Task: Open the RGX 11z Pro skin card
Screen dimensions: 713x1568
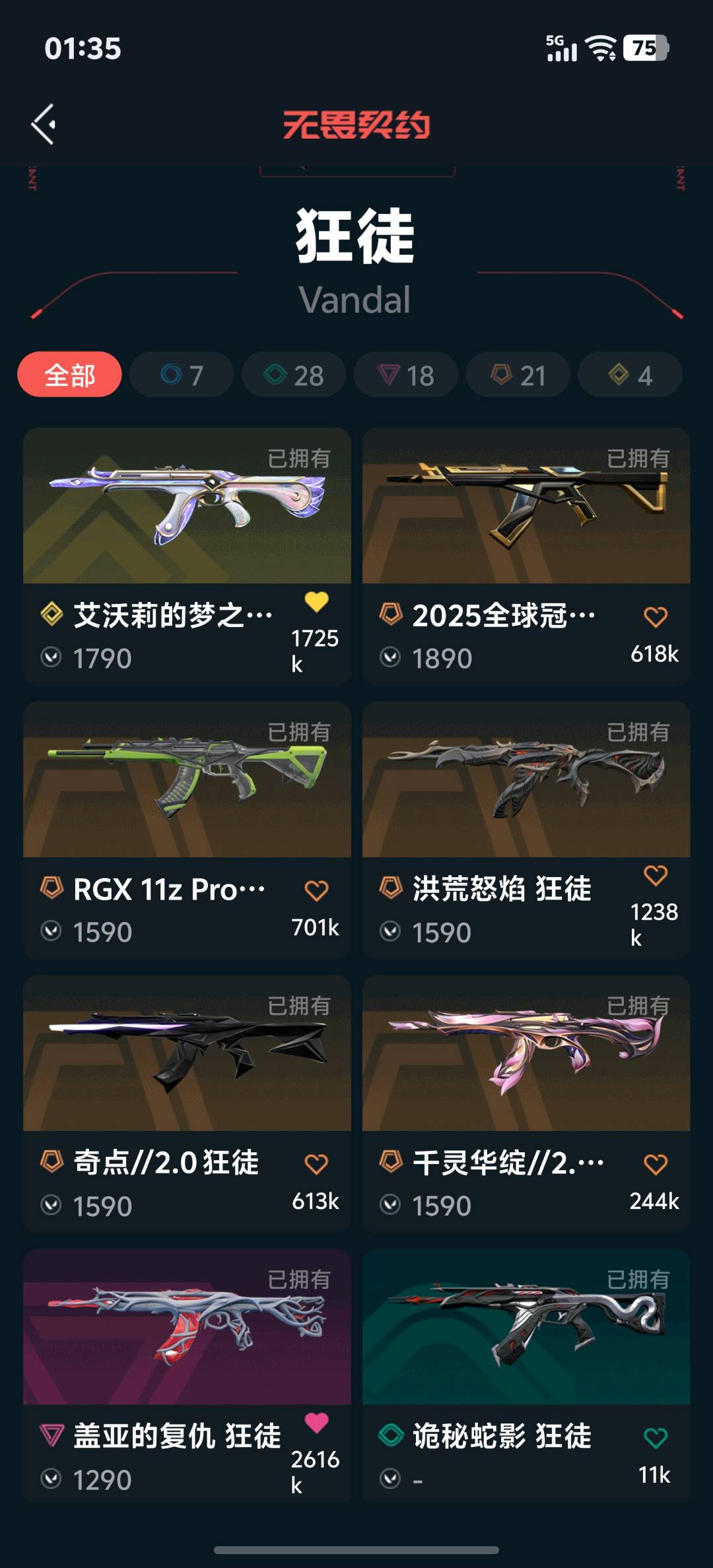Action: 187,780
